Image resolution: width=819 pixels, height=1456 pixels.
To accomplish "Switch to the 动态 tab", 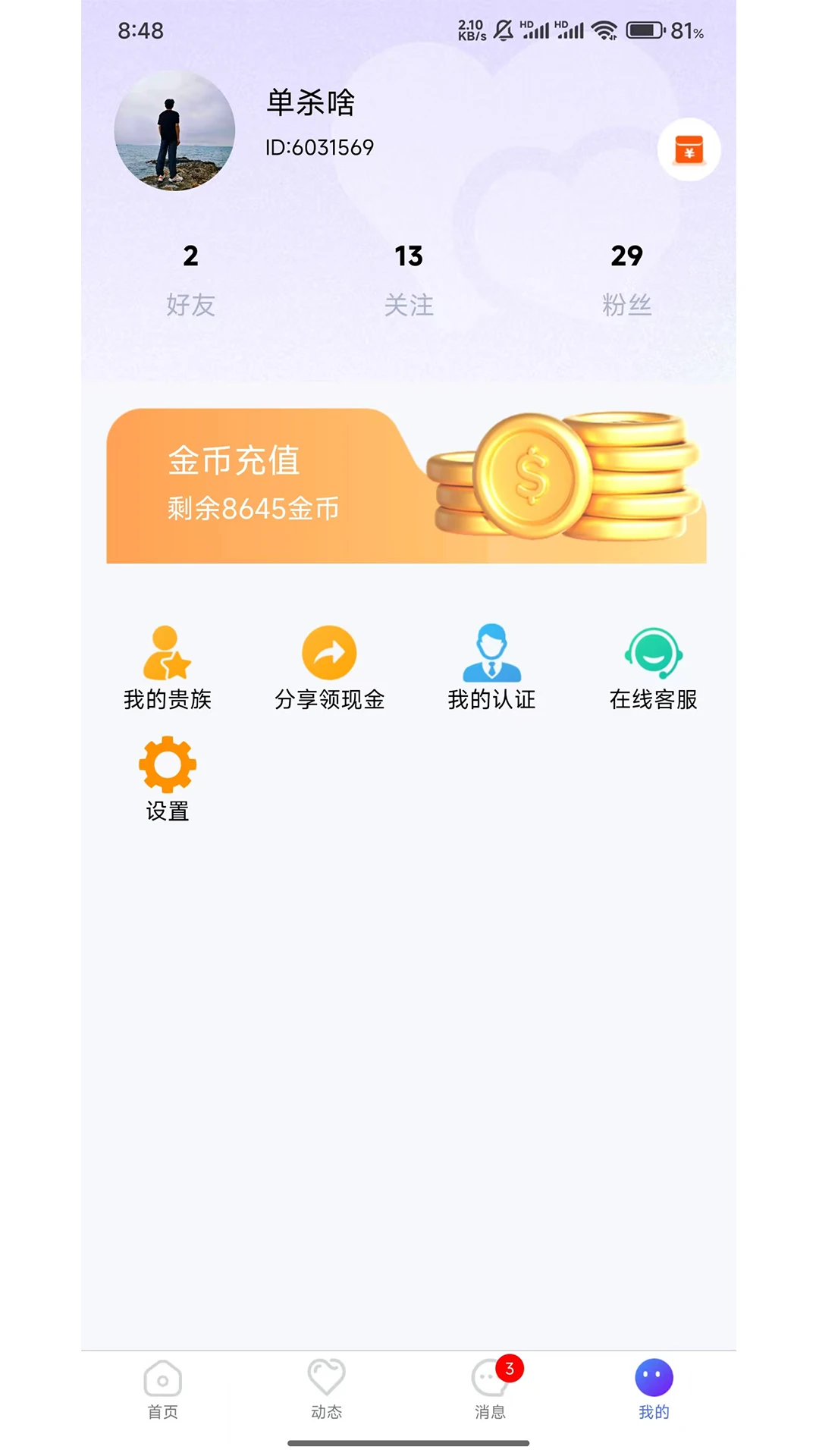I will coord(327,1389).
